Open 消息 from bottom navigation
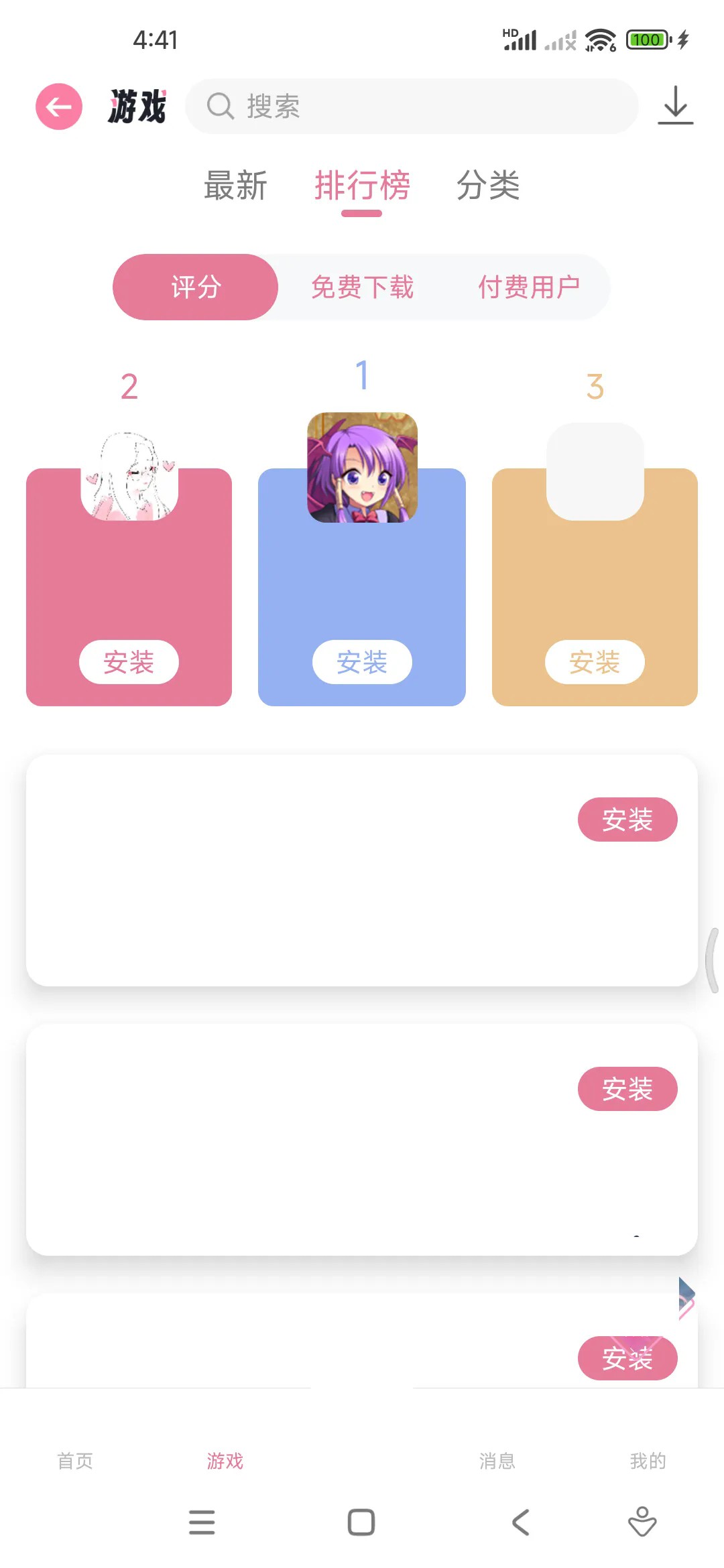This screenshot has height=1568, width=724. pyautogui.click(x=498, y=1461)
